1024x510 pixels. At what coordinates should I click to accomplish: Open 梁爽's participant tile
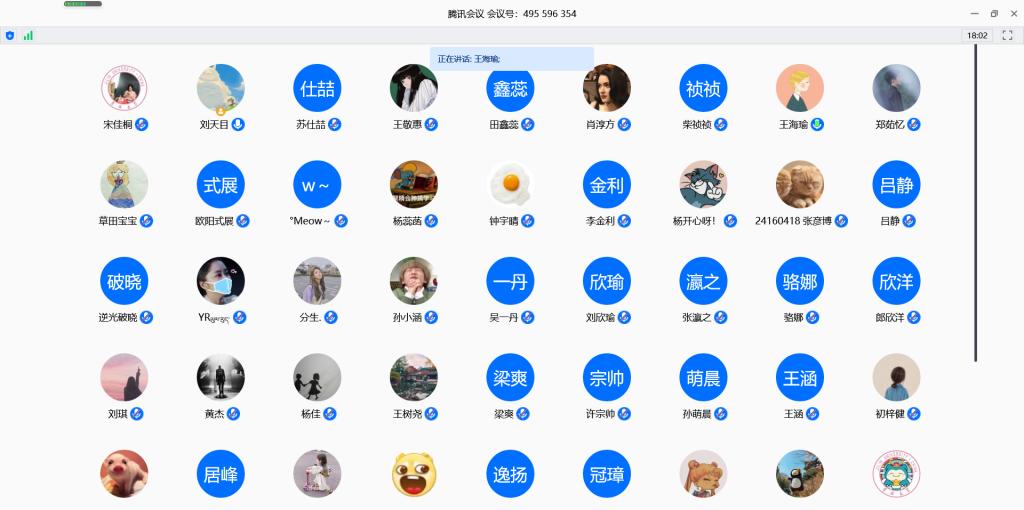511,378
